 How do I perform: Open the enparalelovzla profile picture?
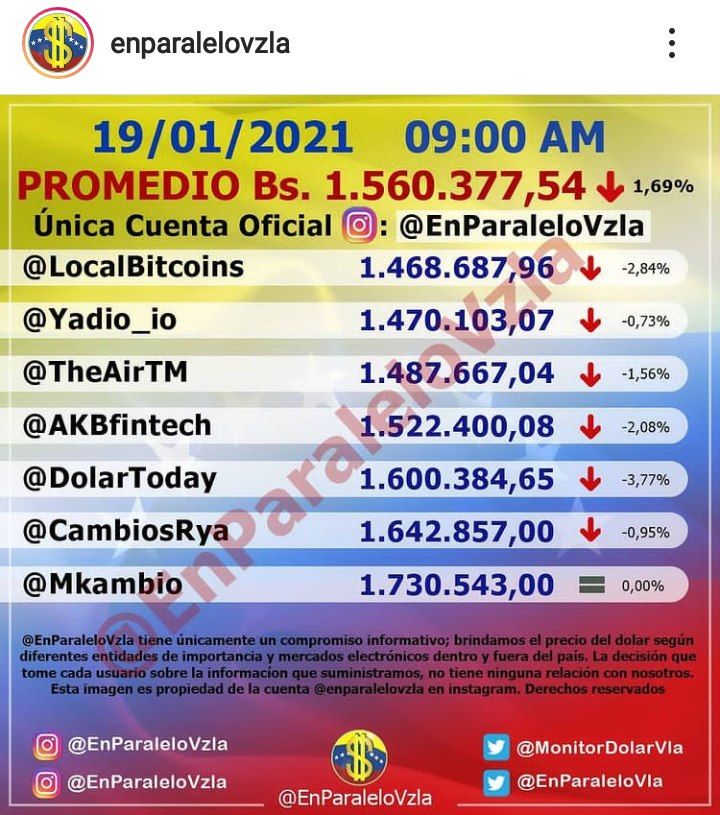pyautogui.click(x=58, y=43)
